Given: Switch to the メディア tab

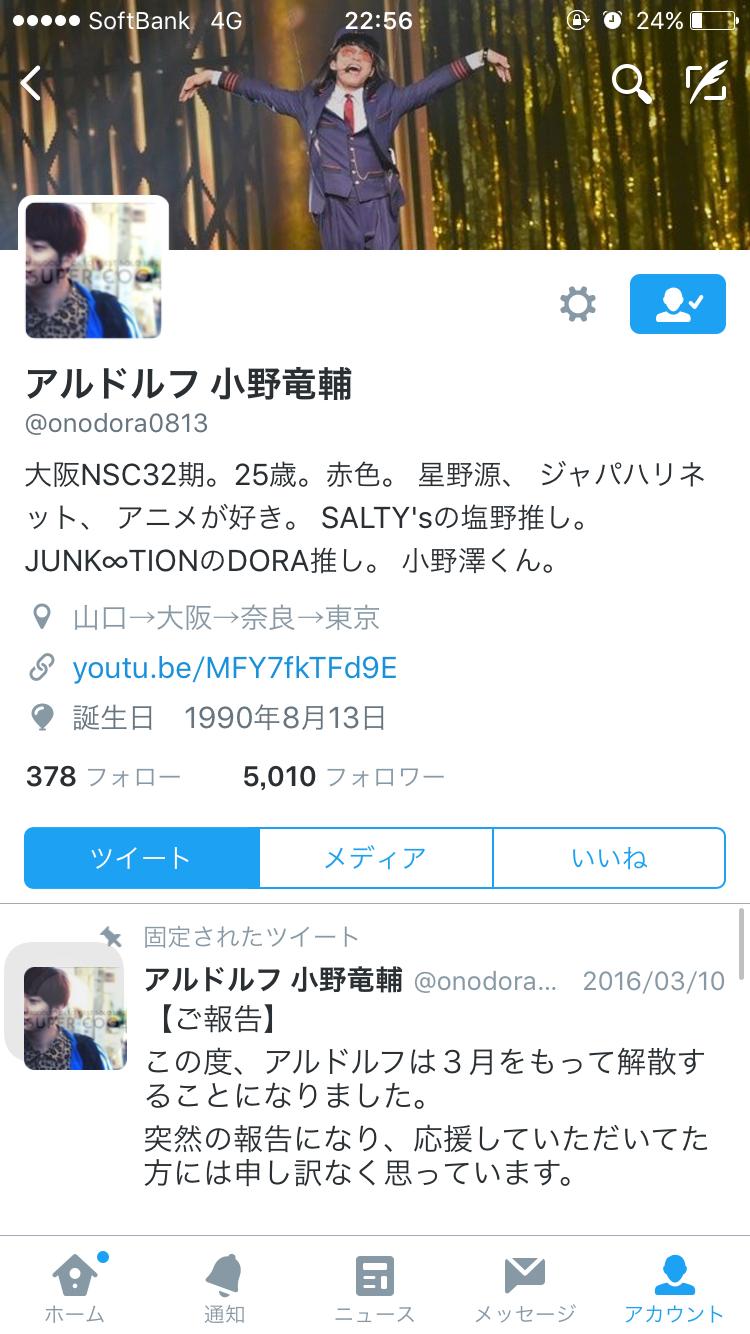Looking at the screenshot, I should click(375, 858).
